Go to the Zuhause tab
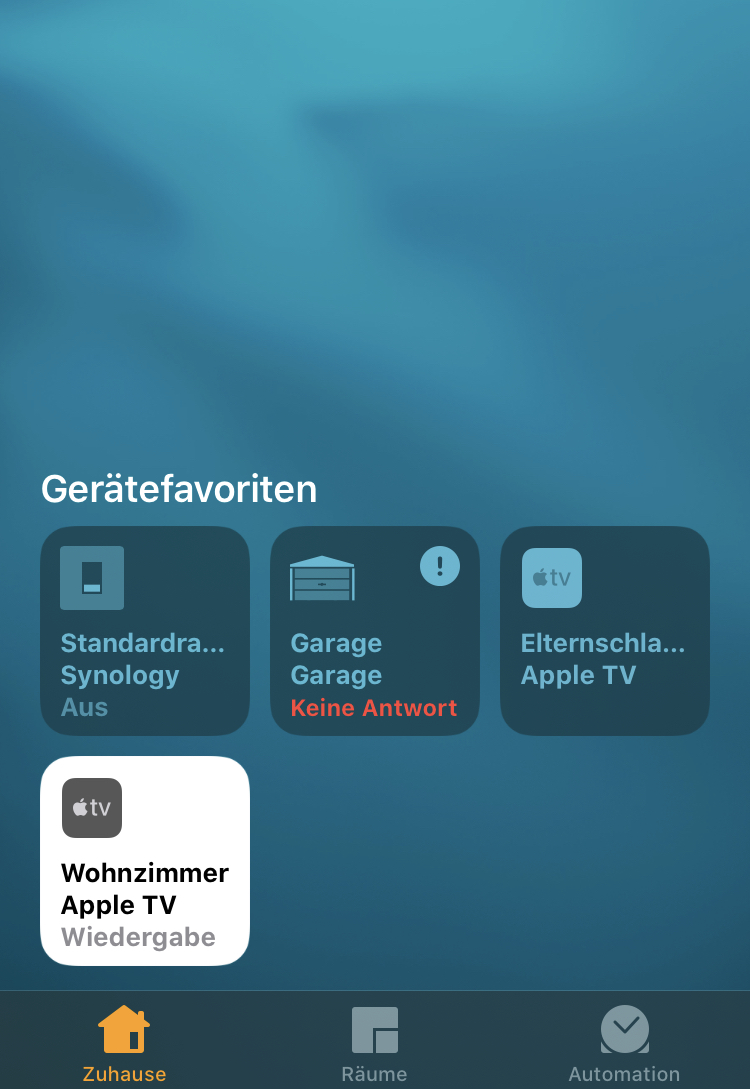750x1089 pixels. click(x=124, y=1043)
